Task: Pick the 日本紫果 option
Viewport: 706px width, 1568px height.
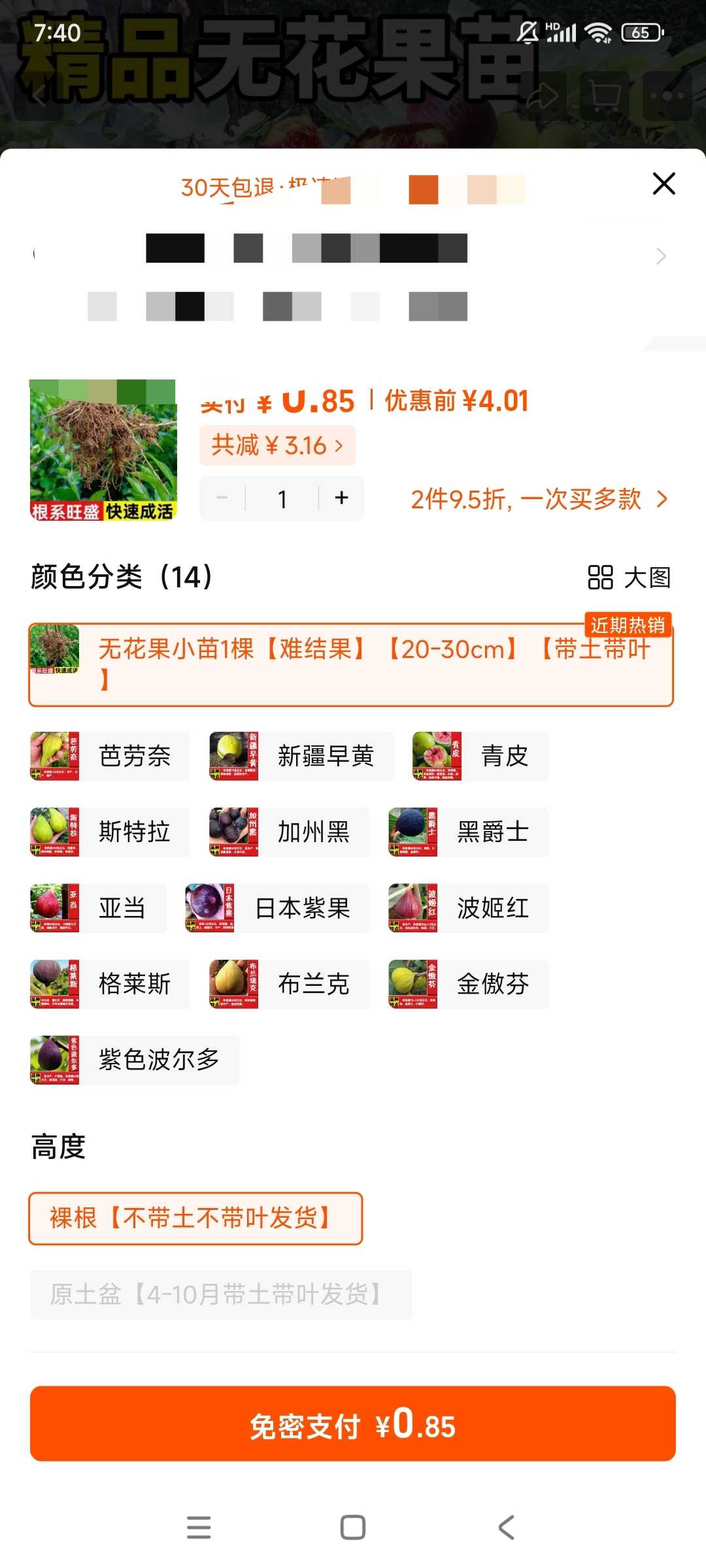Action: click(x=277, y=908)
